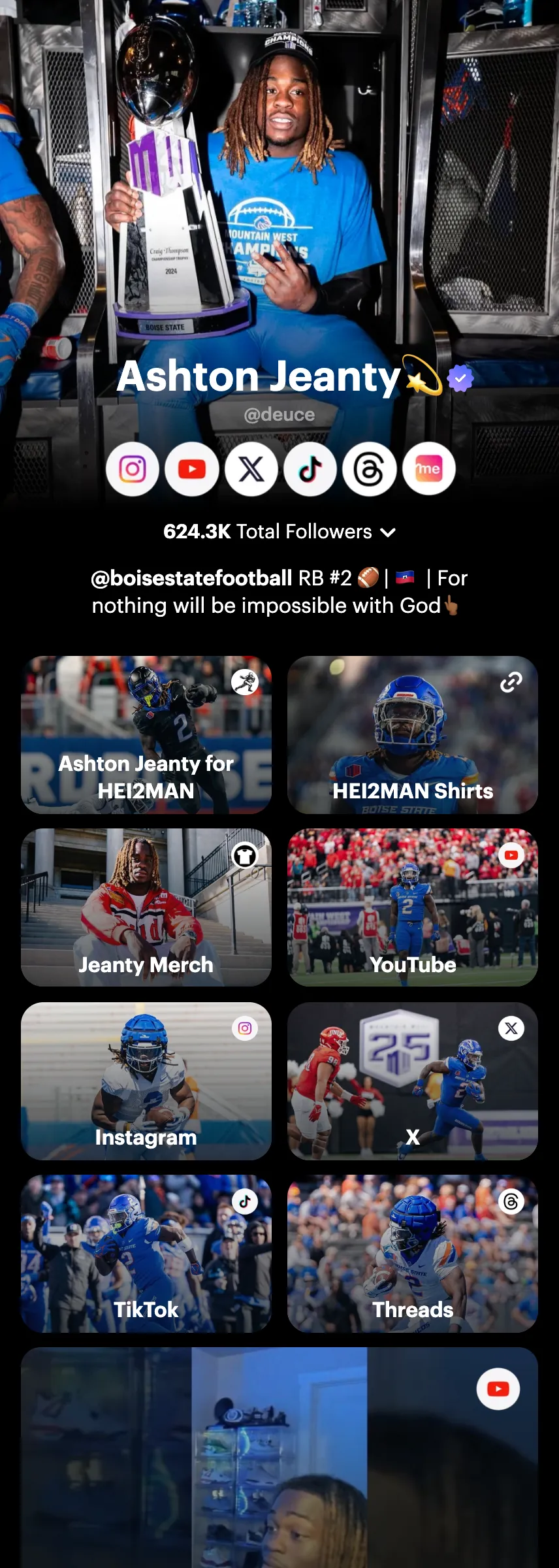559x1568 pixels.
Task: Open the large YouTube video card at bottom
Action: (279, 1457)
